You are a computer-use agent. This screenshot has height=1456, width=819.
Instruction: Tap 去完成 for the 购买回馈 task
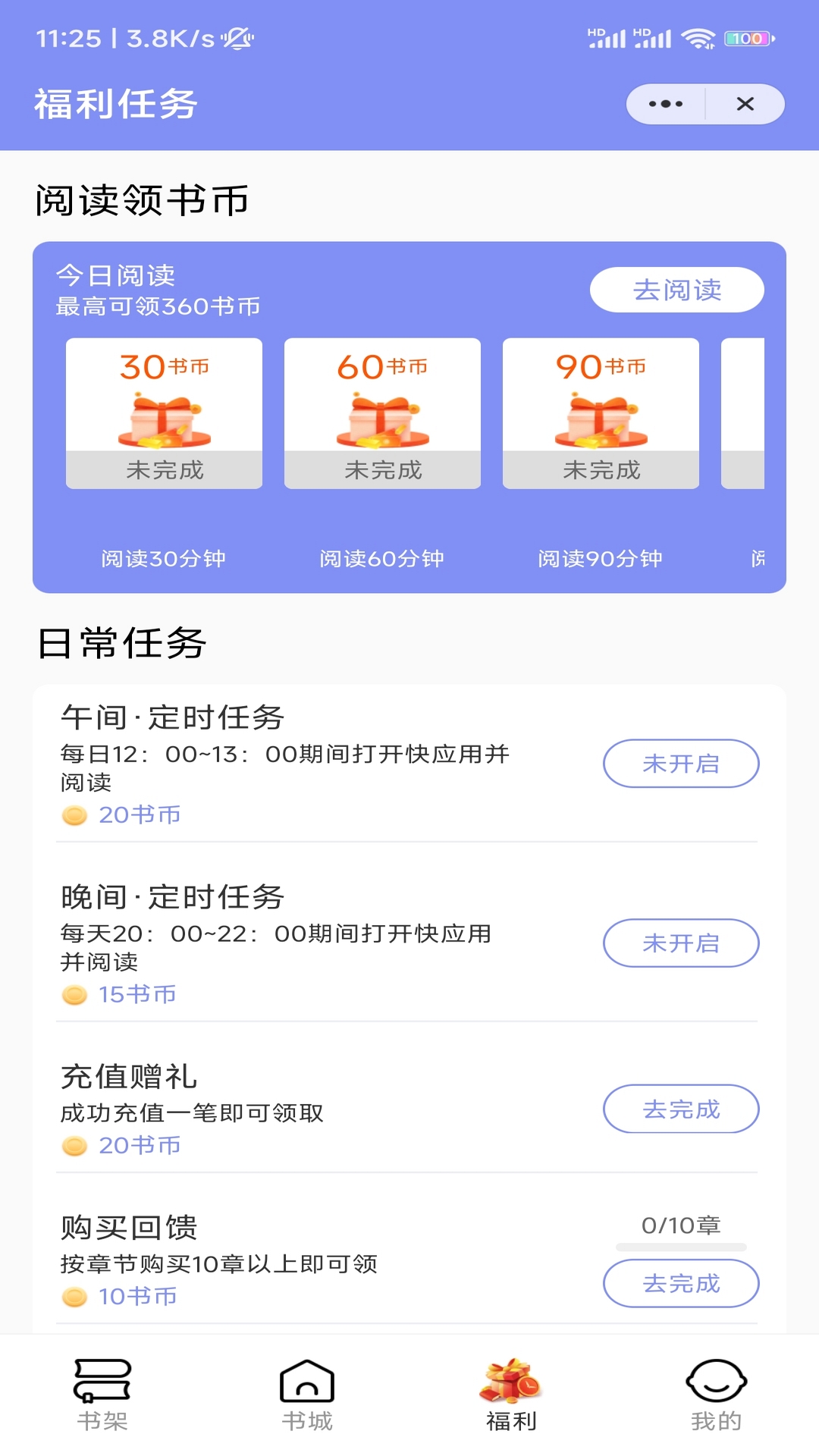680,1284
